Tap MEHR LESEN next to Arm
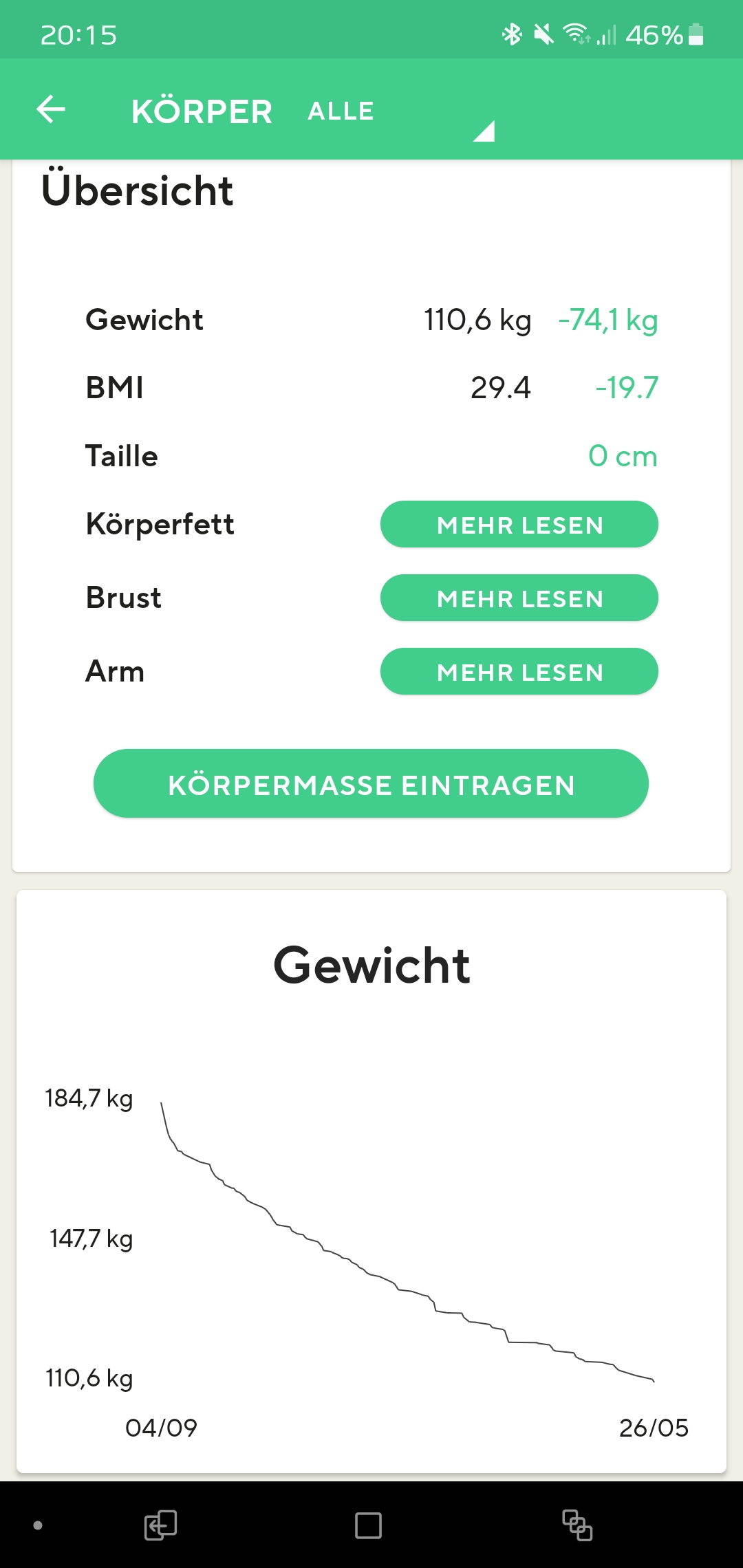This screenshot has height=1568, width=743. coord(519,672)
